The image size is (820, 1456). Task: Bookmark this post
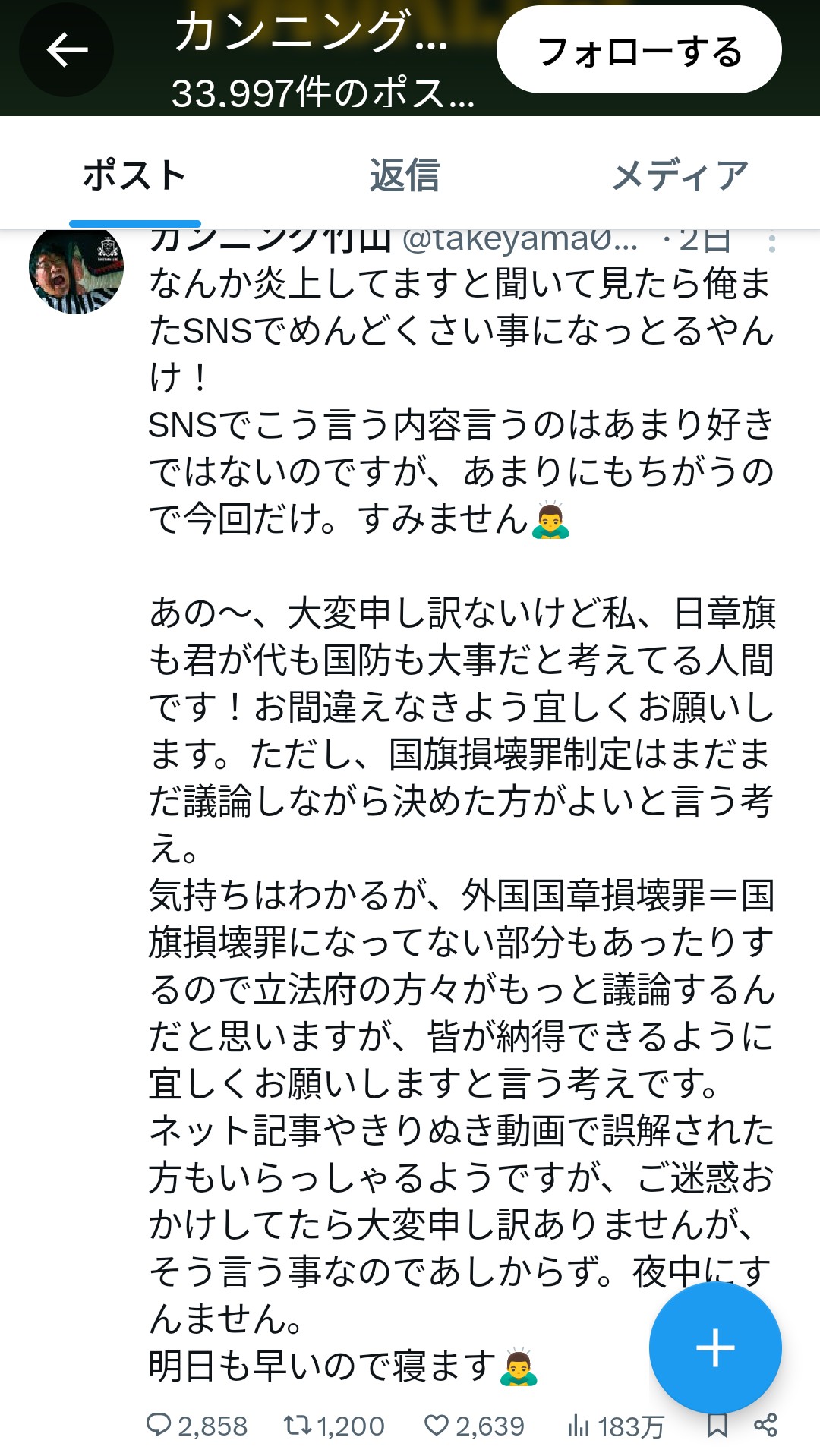(716, 1425)
